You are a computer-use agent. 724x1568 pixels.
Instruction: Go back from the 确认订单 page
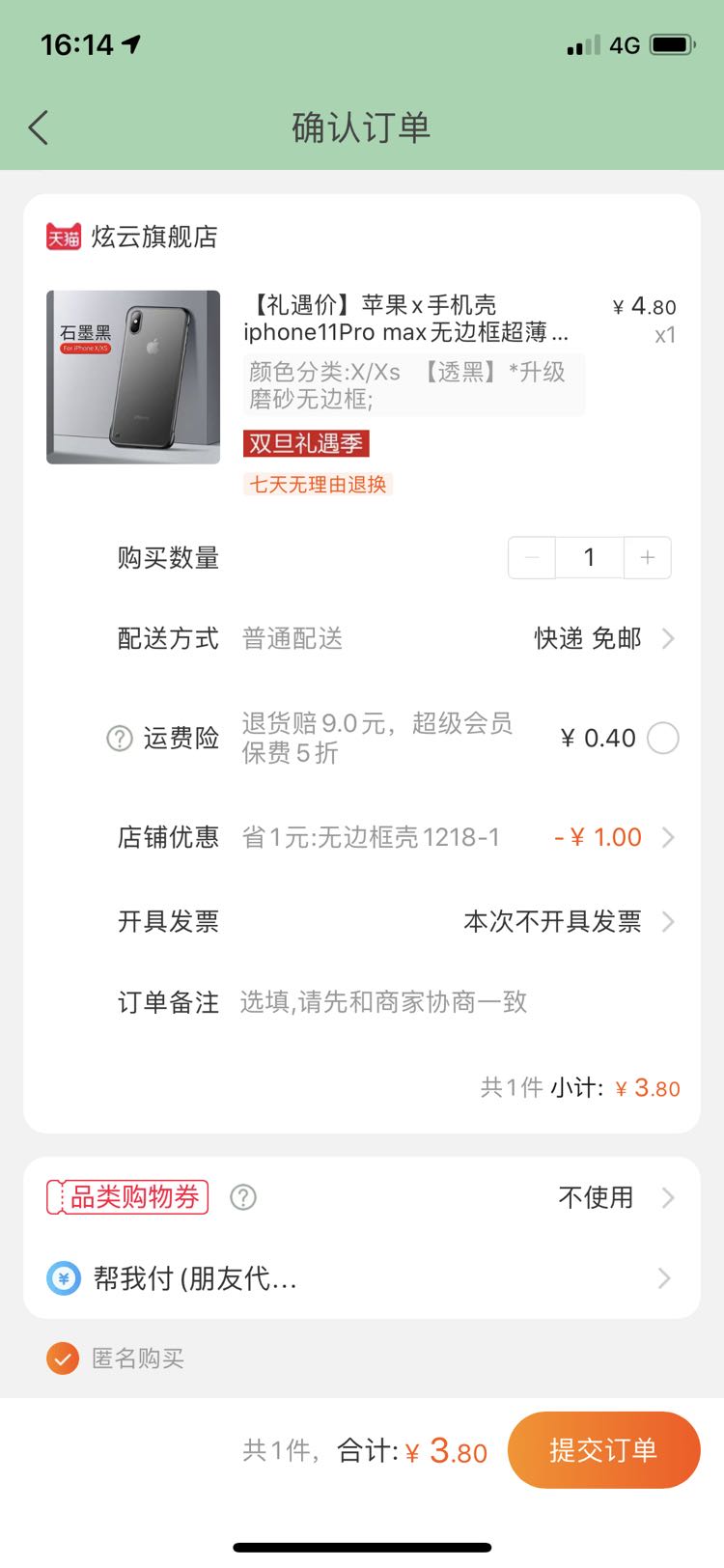point(39,127)
